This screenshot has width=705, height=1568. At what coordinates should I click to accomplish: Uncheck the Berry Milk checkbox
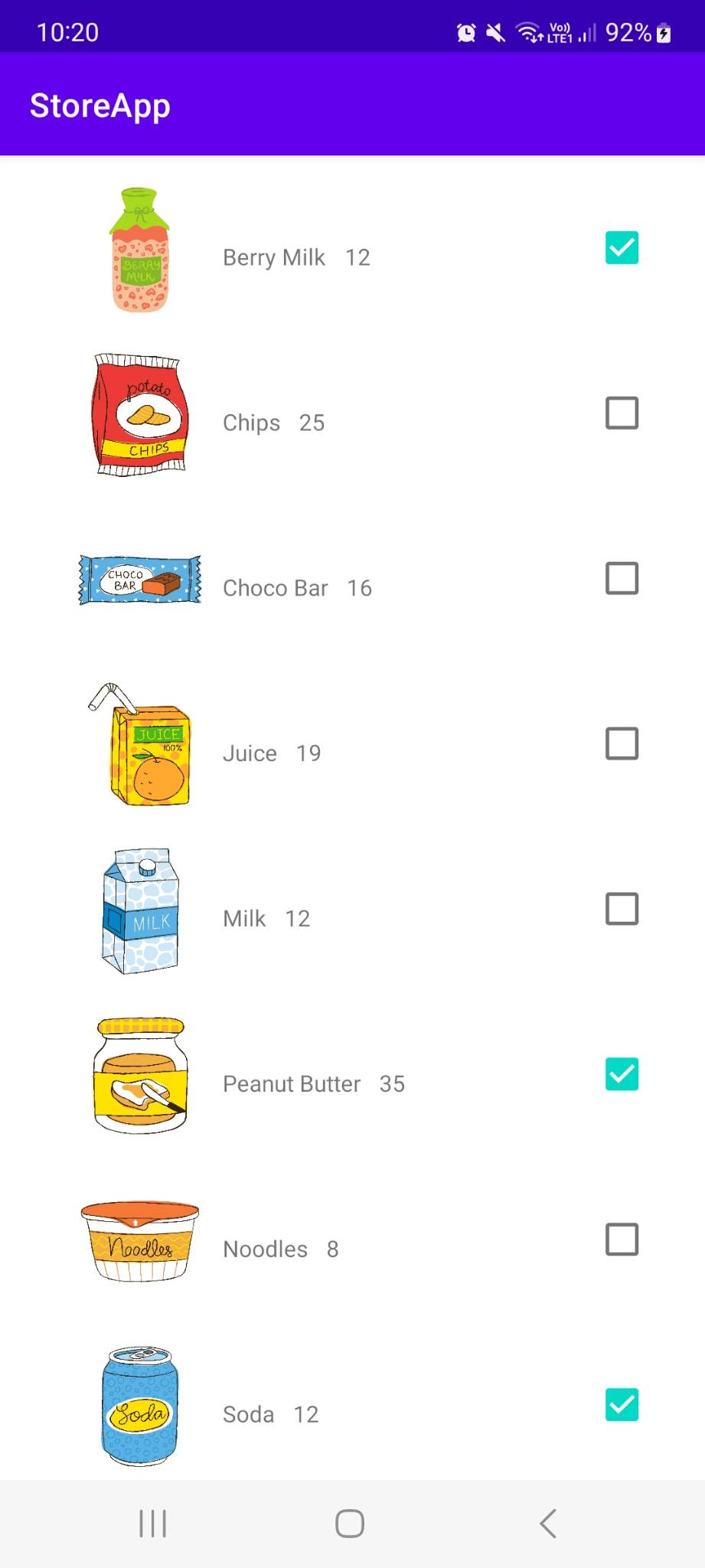point(622,247)
